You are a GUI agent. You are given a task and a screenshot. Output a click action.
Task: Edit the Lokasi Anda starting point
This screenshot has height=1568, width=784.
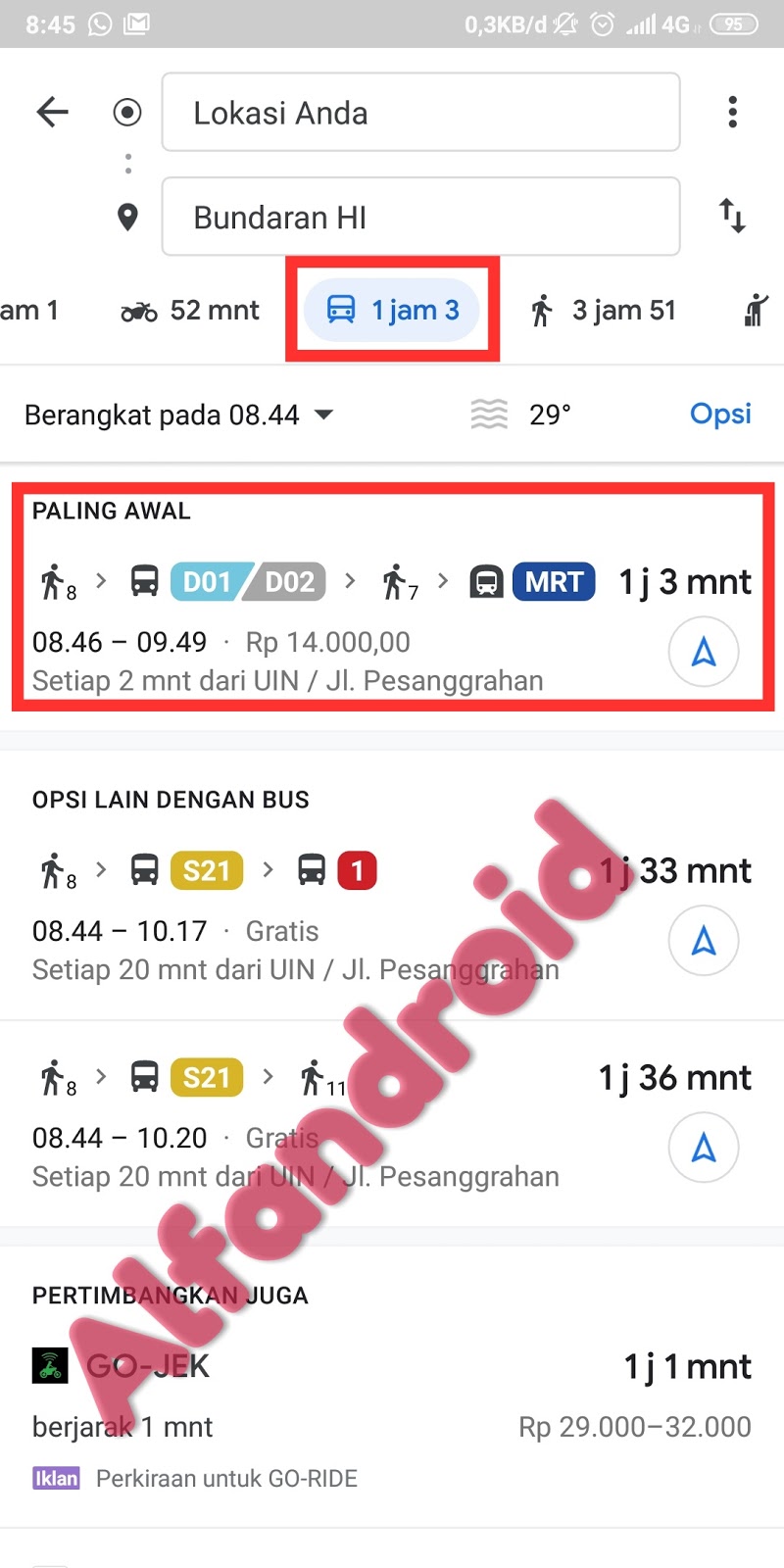pyautogui.click(x=420, y=113)
